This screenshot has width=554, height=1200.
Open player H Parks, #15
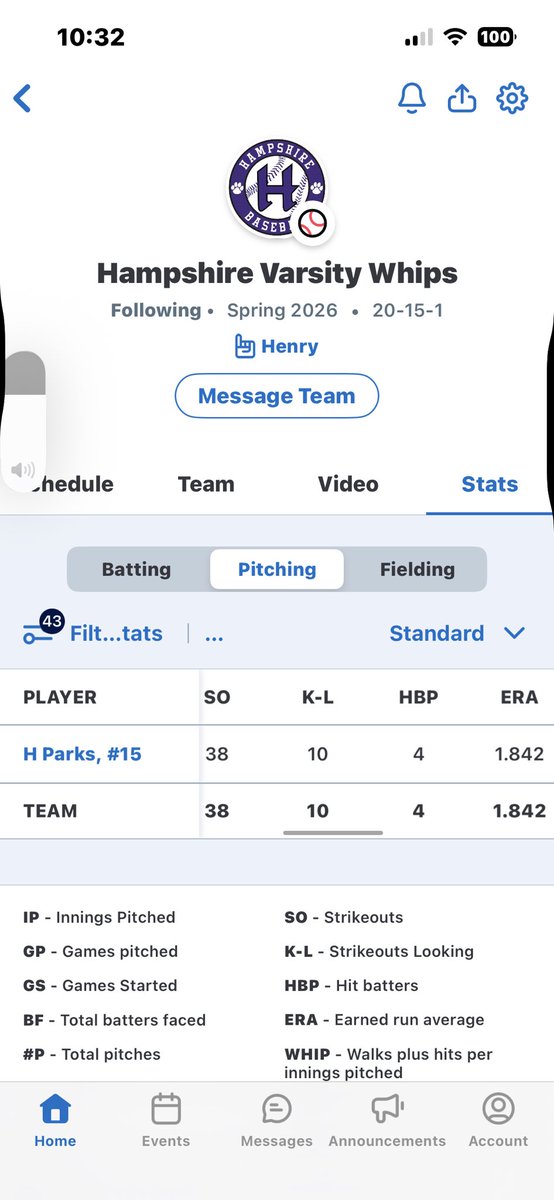(x=82, y=754)
